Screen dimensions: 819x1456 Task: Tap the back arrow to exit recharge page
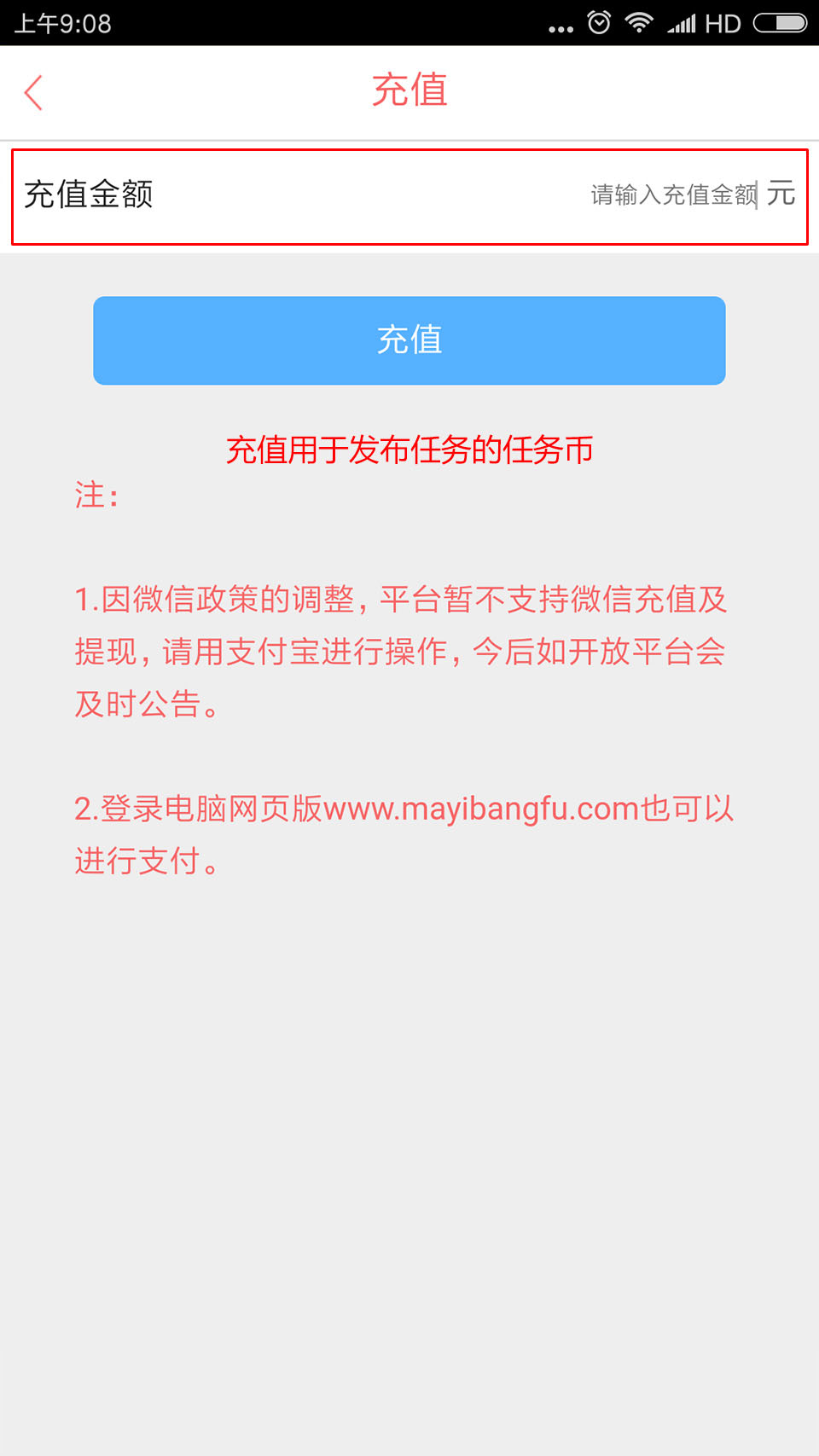click(34, 91)
